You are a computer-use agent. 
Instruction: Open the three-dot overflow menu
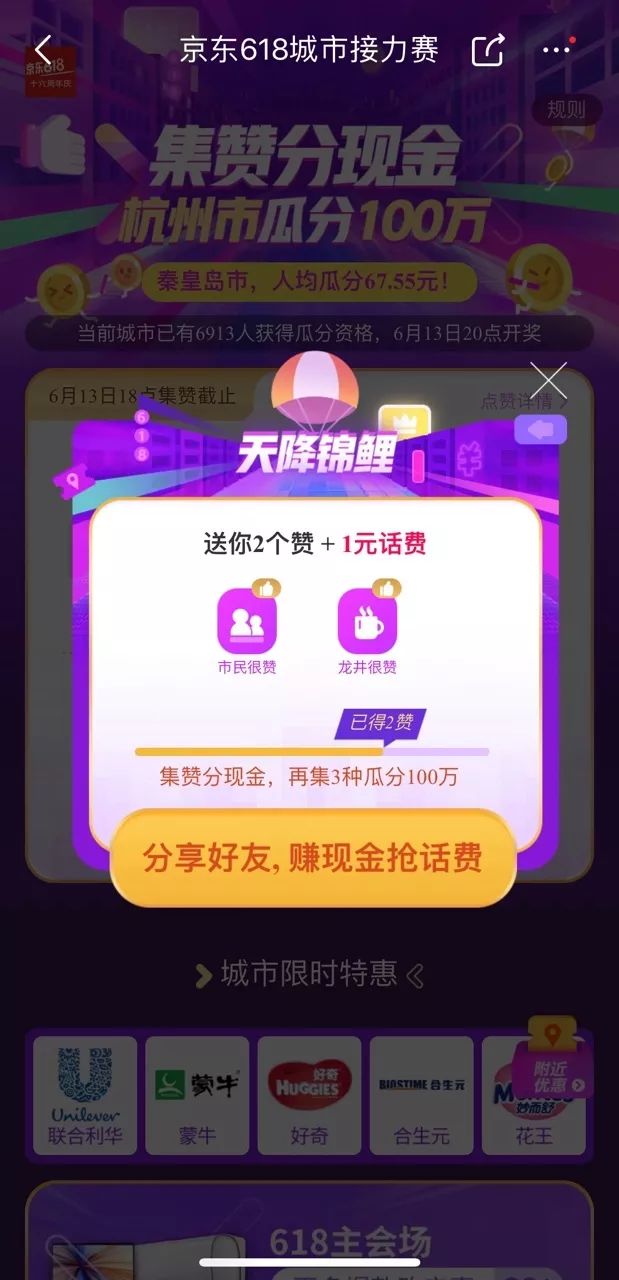click(556, 49)
